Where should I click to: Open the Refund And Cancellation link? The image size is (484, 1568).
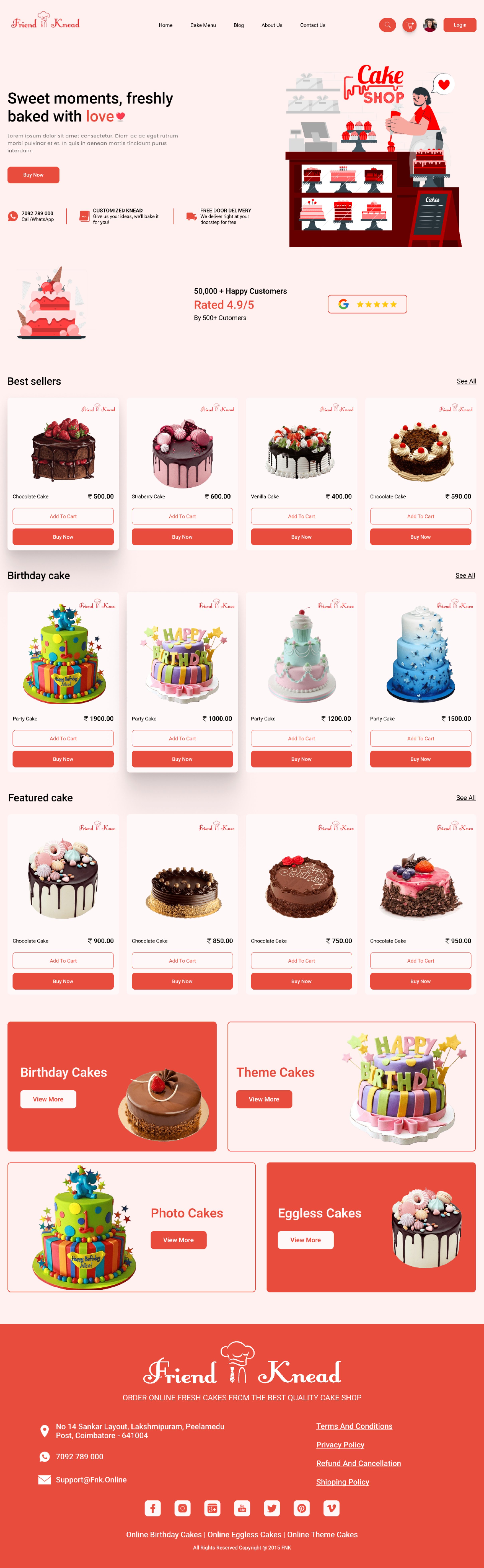358,1463
